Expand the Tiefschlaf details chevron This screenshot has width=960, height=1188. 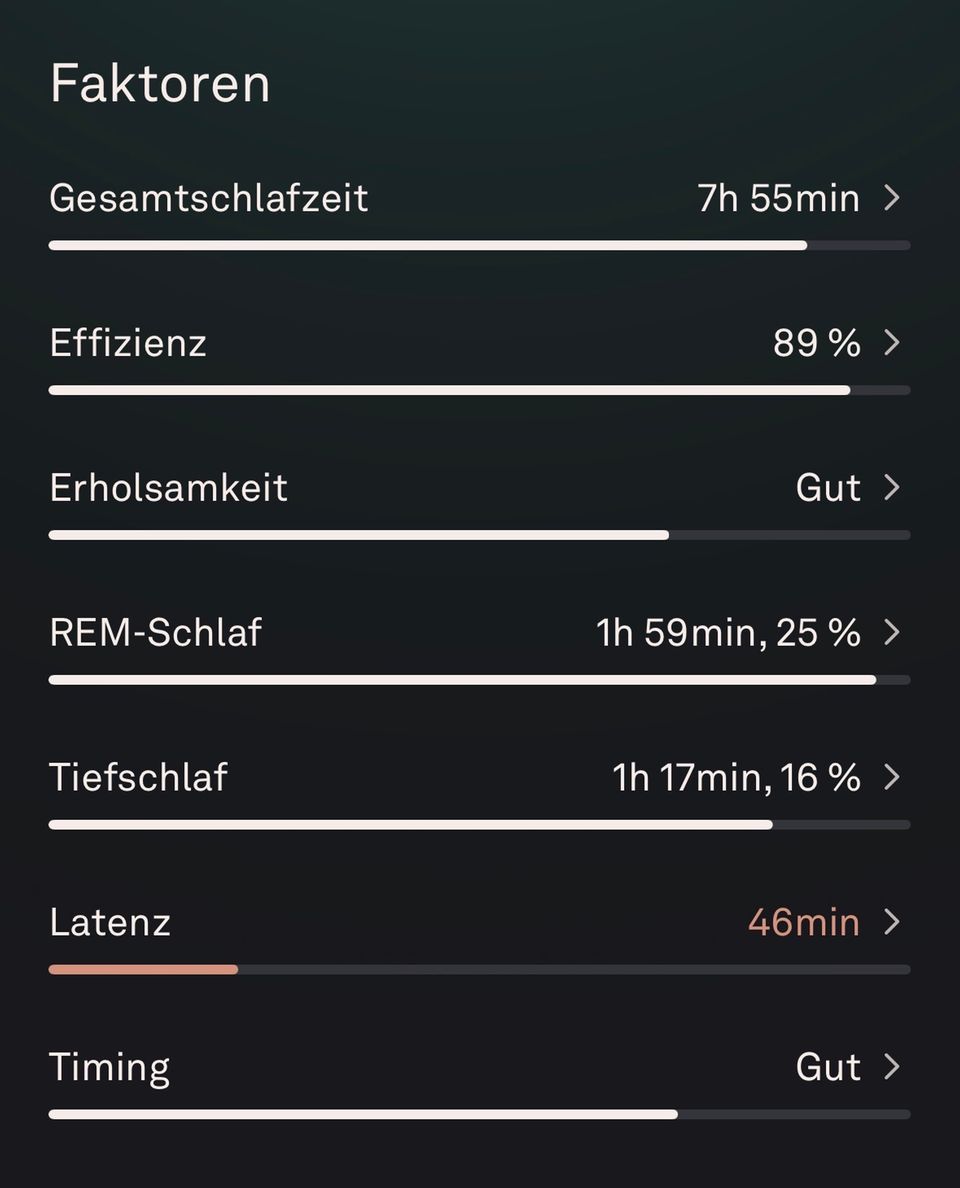coord(891,778)
